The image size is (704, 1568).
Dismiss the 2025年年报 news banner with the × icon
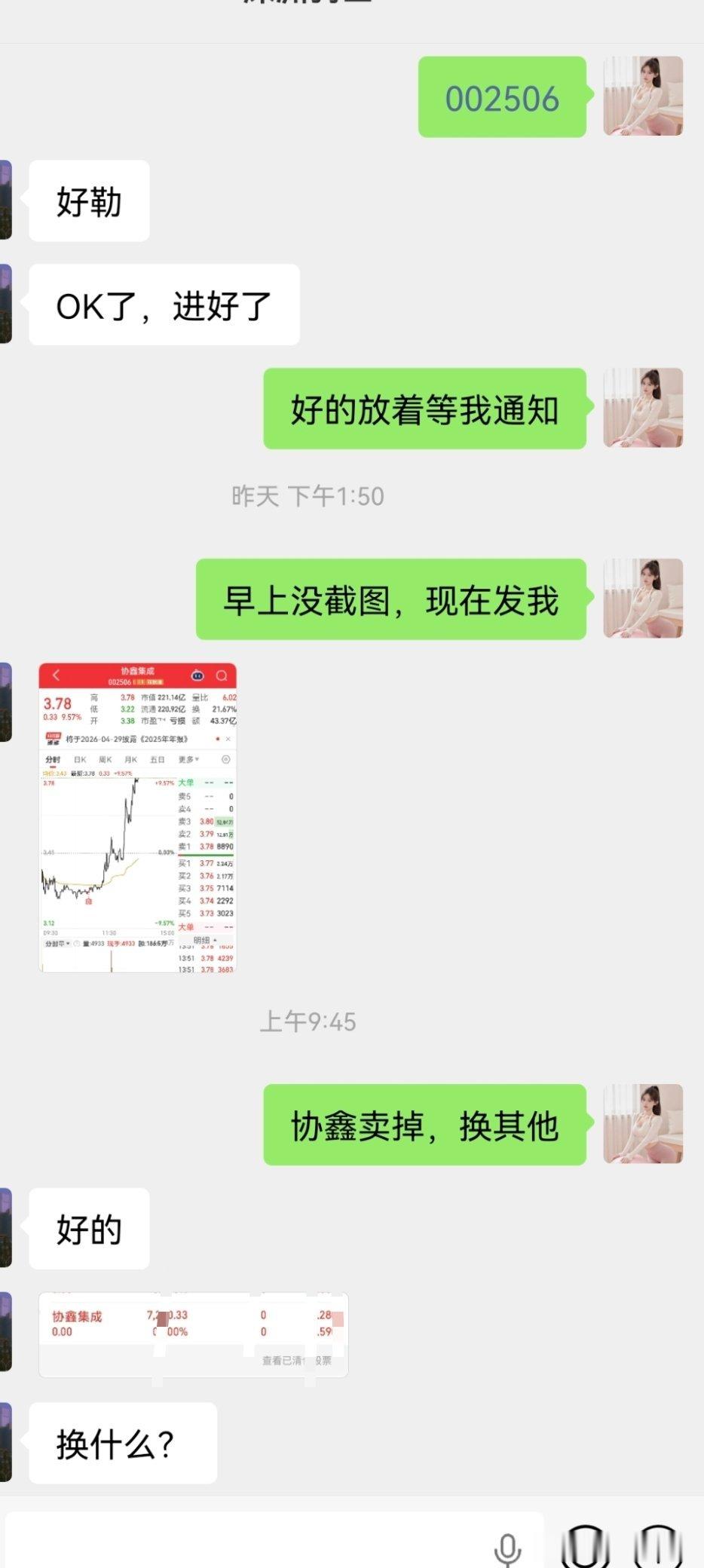229,739
